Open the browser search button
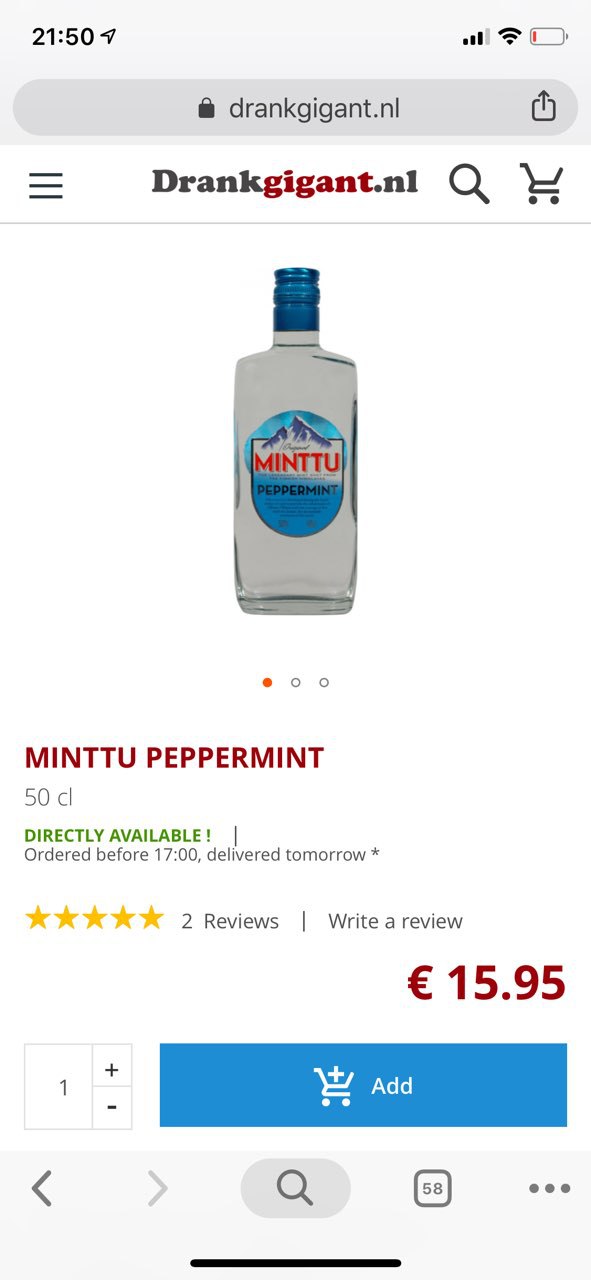 click(x=295, y=1188)
